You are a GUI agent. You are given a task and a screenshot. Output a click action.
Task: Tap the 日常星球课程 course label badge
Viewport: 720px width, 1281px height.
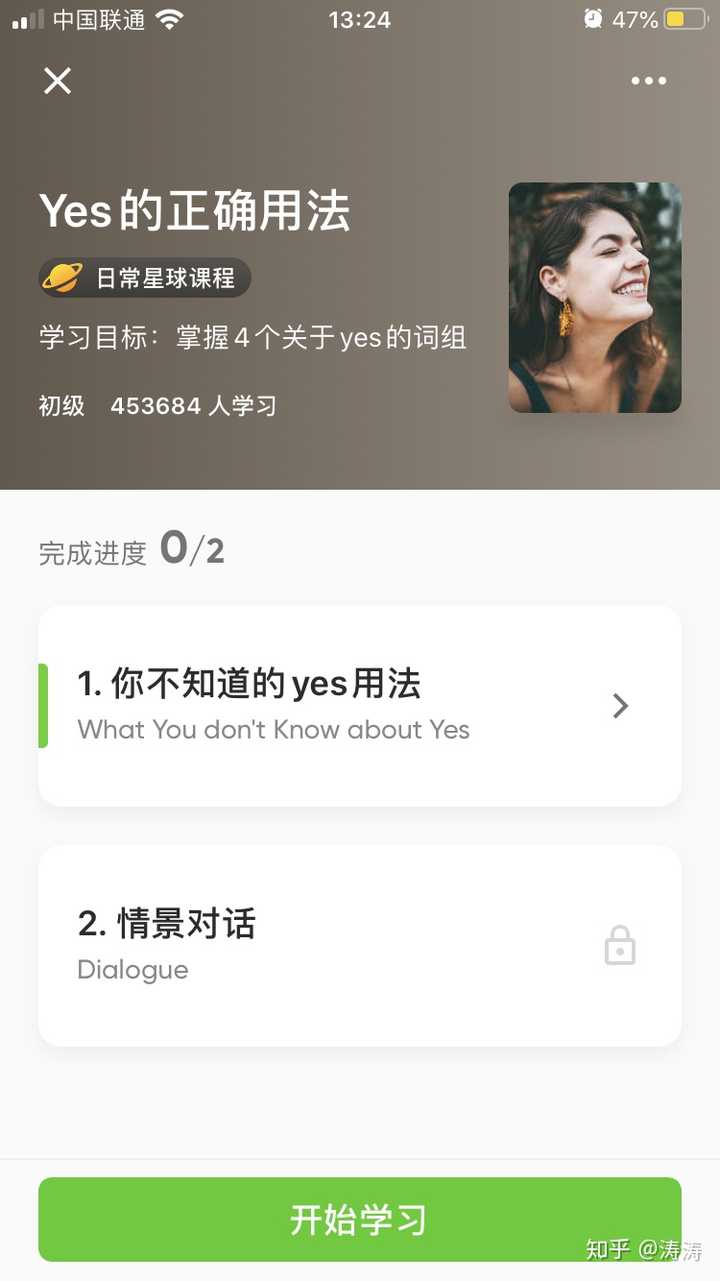point(143,279)
